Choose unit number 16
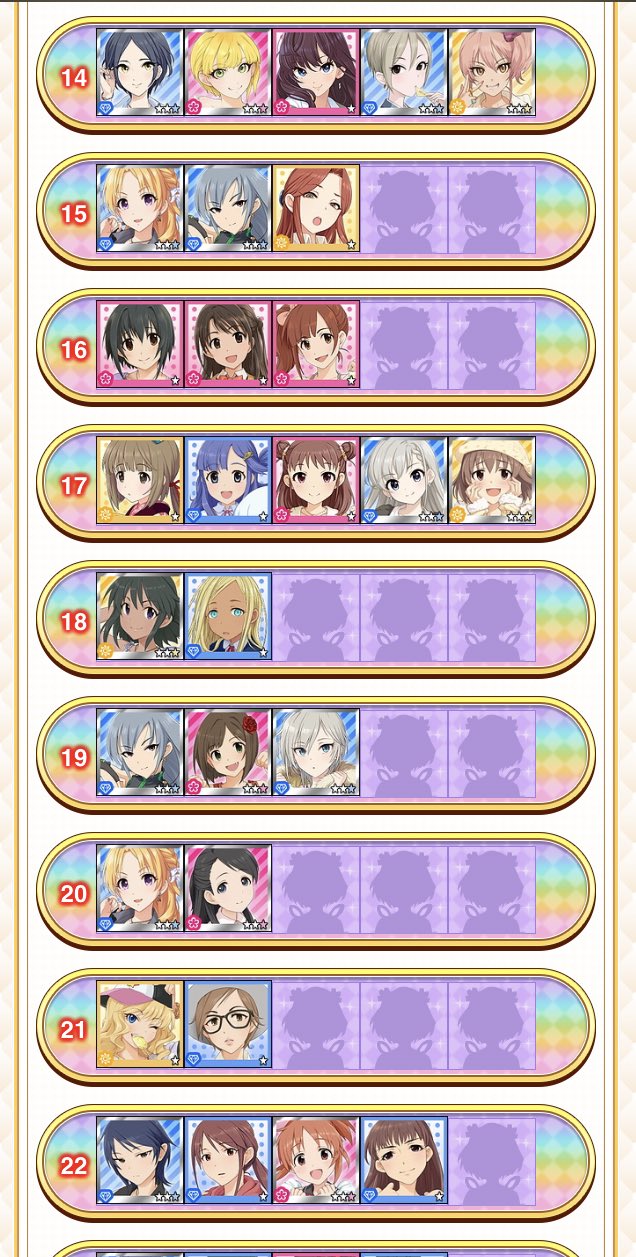The image size is (636, 1257). [x=74, y=350]
